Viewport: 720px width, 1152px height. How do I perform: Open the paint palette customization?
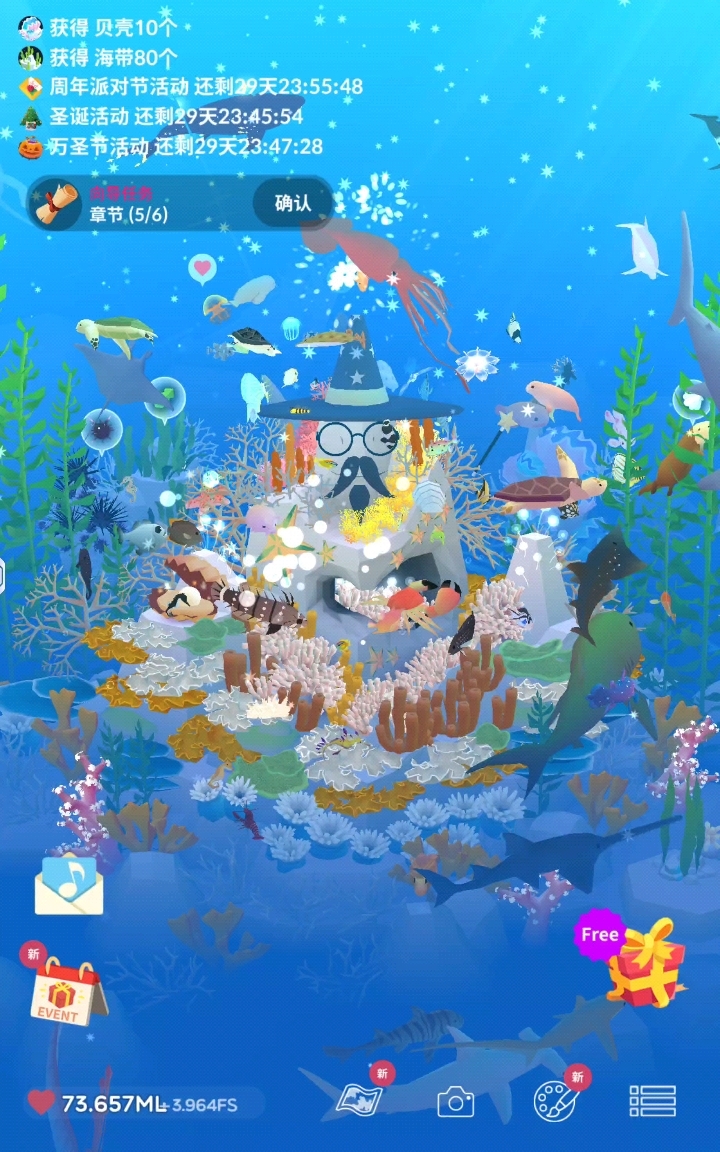tap(552, 1101)
